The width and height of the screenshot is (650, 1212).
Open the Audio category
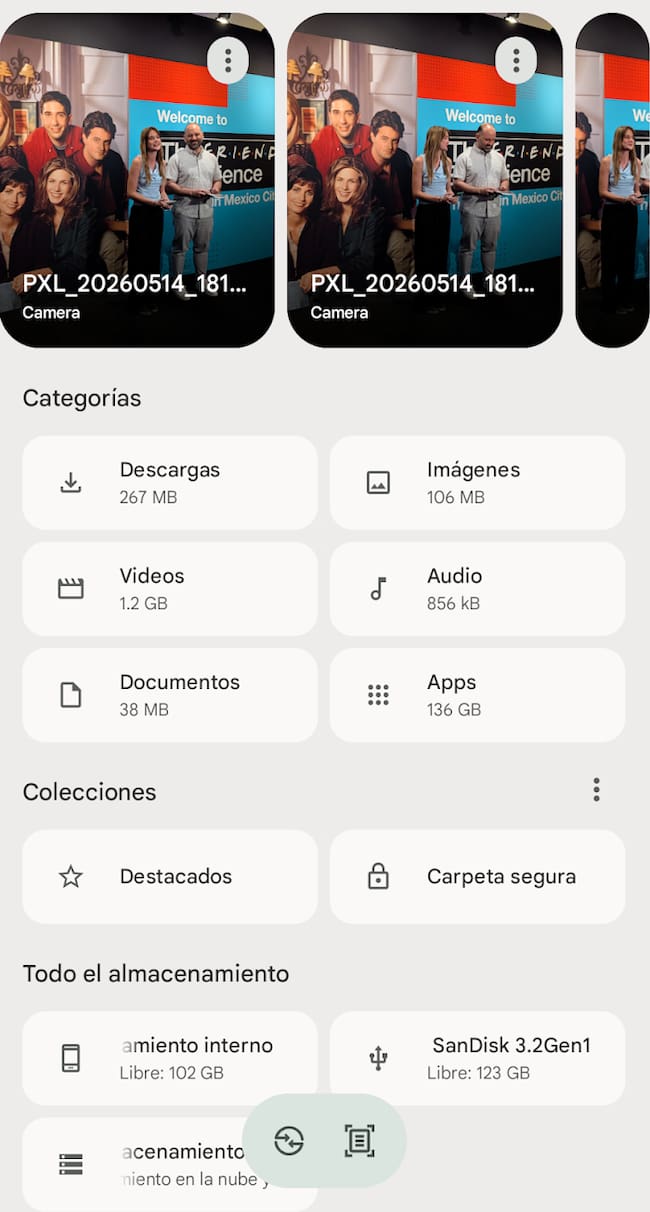(477, 589)
